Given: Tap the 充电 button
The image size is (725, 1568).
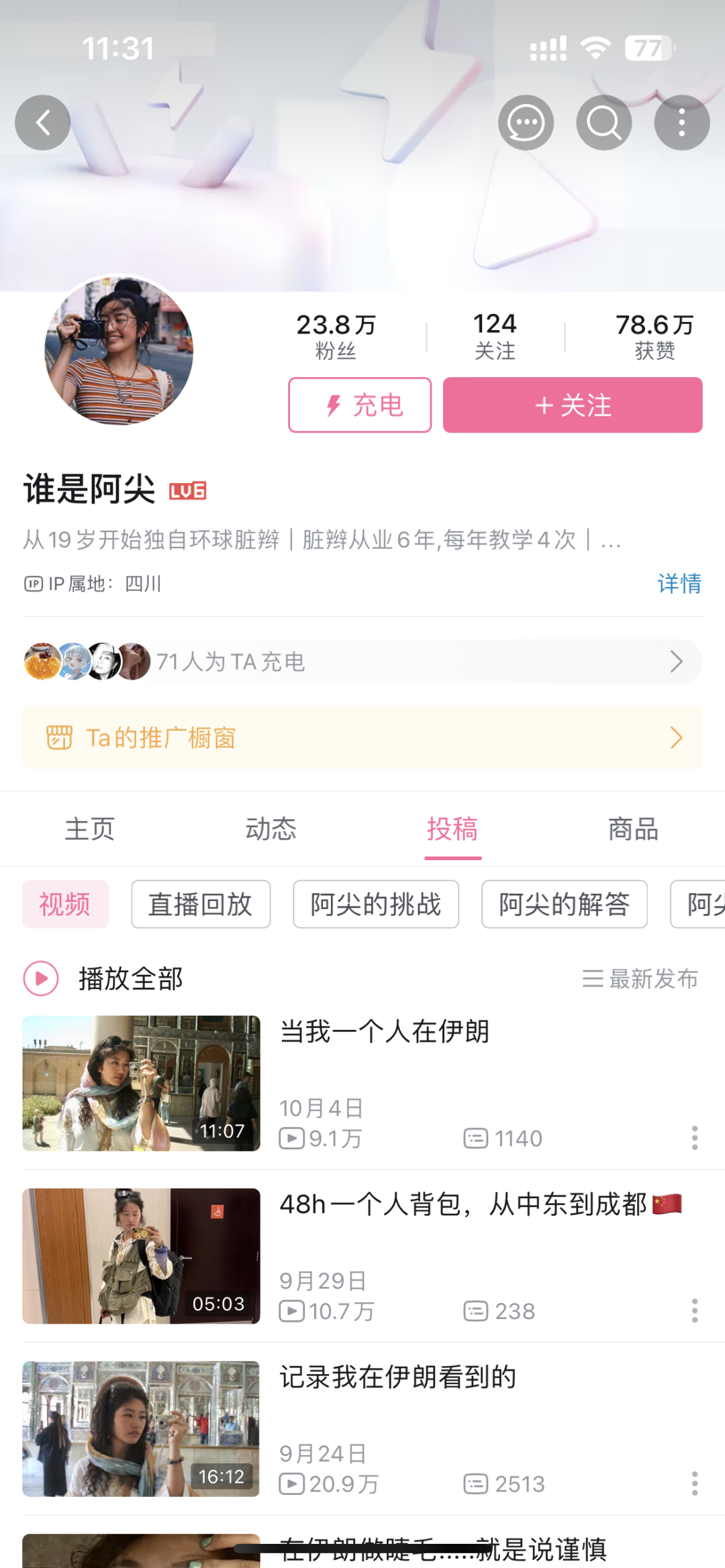Looking at the screenshot, I should click(x=360, y=405).
